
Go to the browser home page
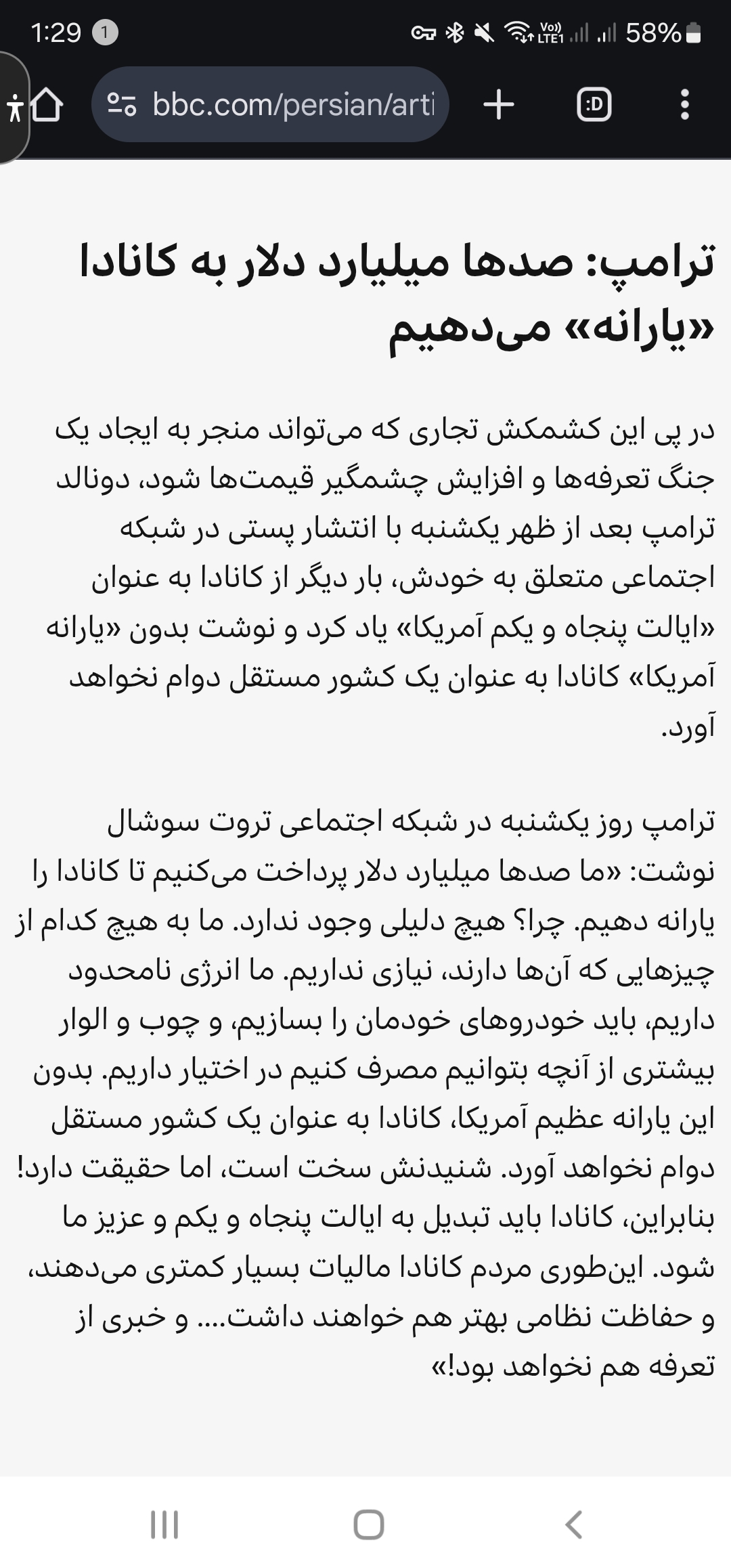[47, 105]
